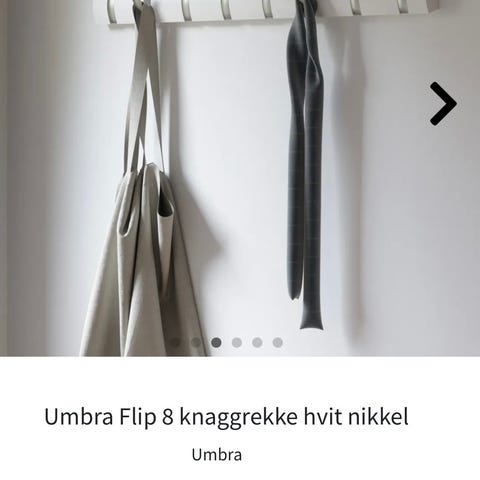
Task: Jump to the last carousel page dot
Action: click(278, 342)
